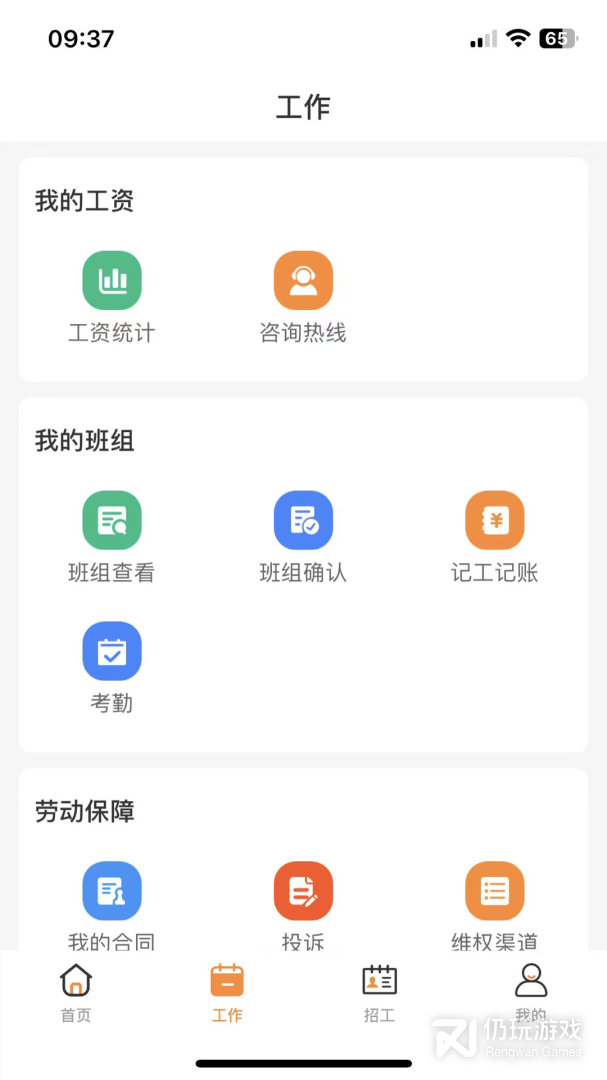Viewport: 607px width, 1080px height.
Task: Switch to the 我的 profile tab
Action: pos(531,992)
